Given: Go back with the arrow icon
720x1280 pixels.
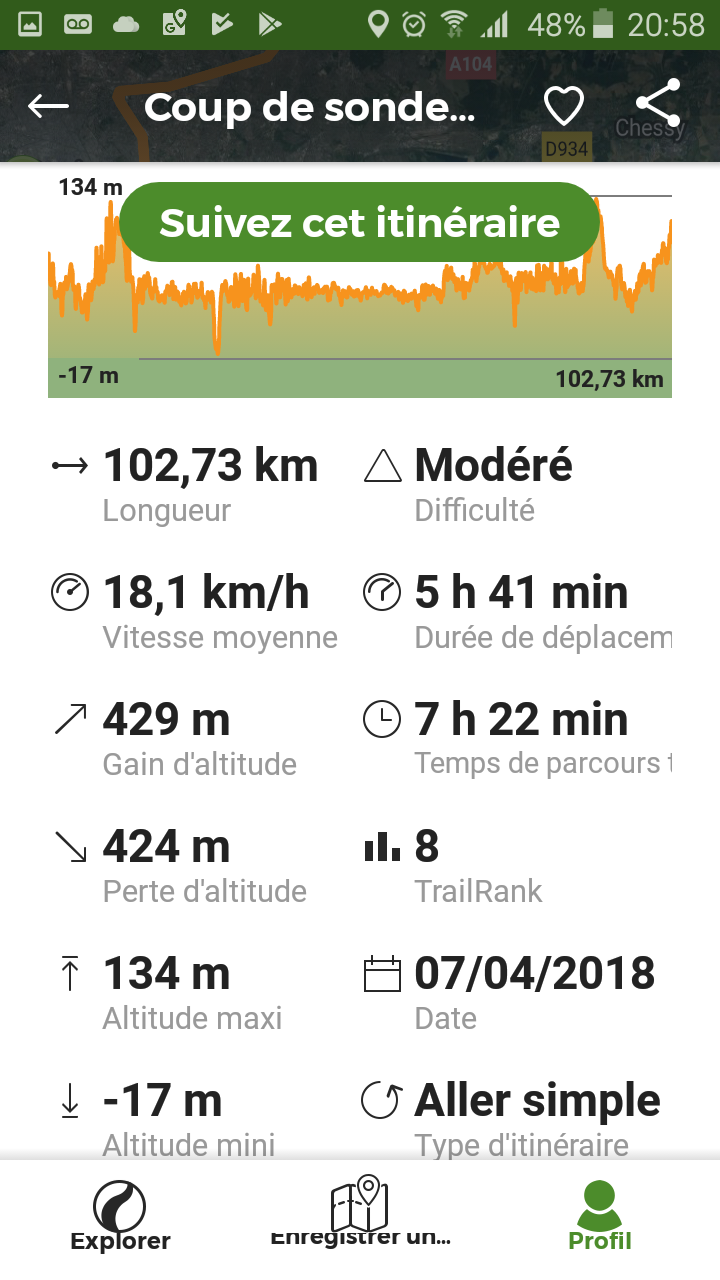Looking at the screenshot, I should point(48,106).
